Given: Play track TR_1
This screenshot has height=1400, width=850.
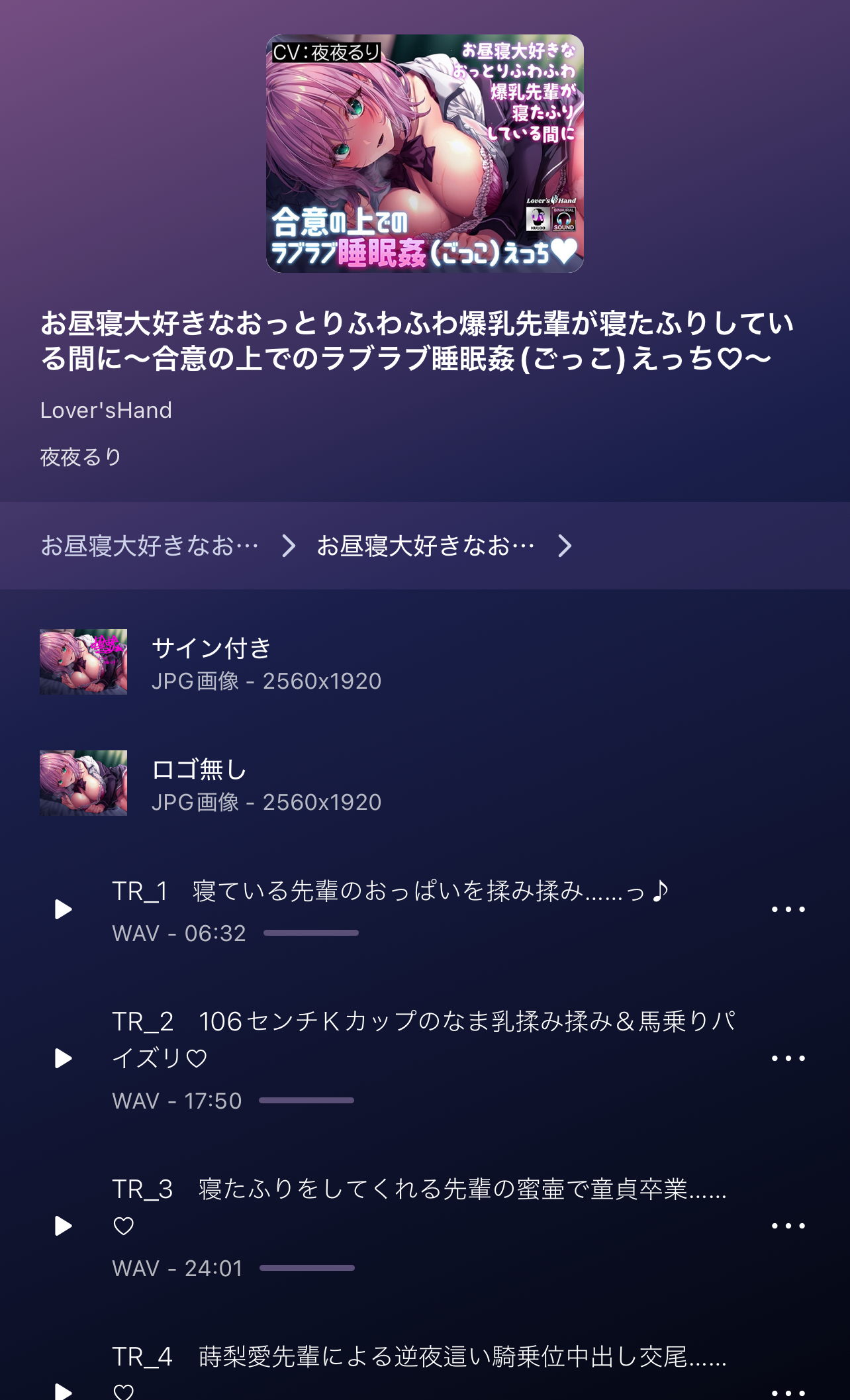Looking at the screenshot, I should [x=63, y=909].
